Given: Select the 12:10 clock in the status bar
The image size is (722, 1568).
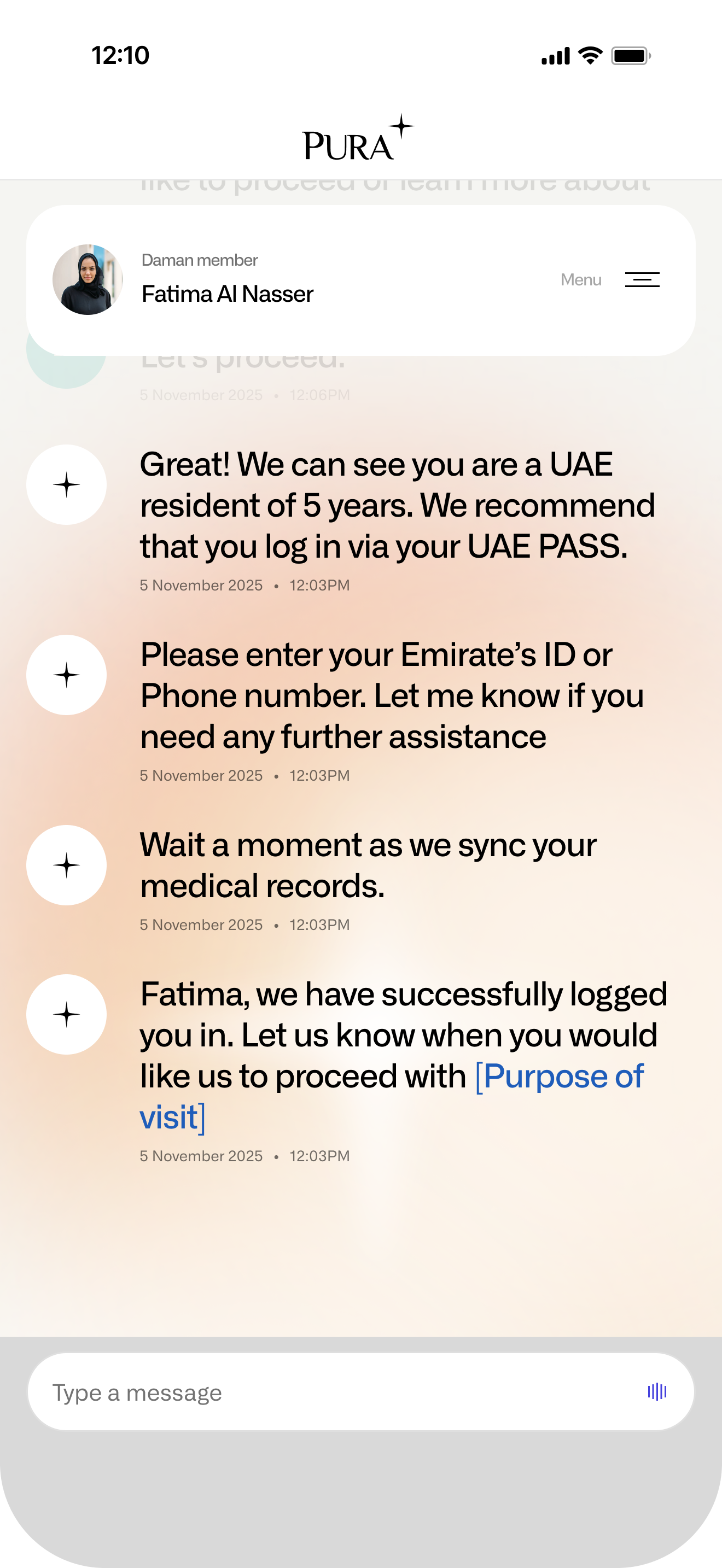Looking at the screenshot, I should 119,55.
